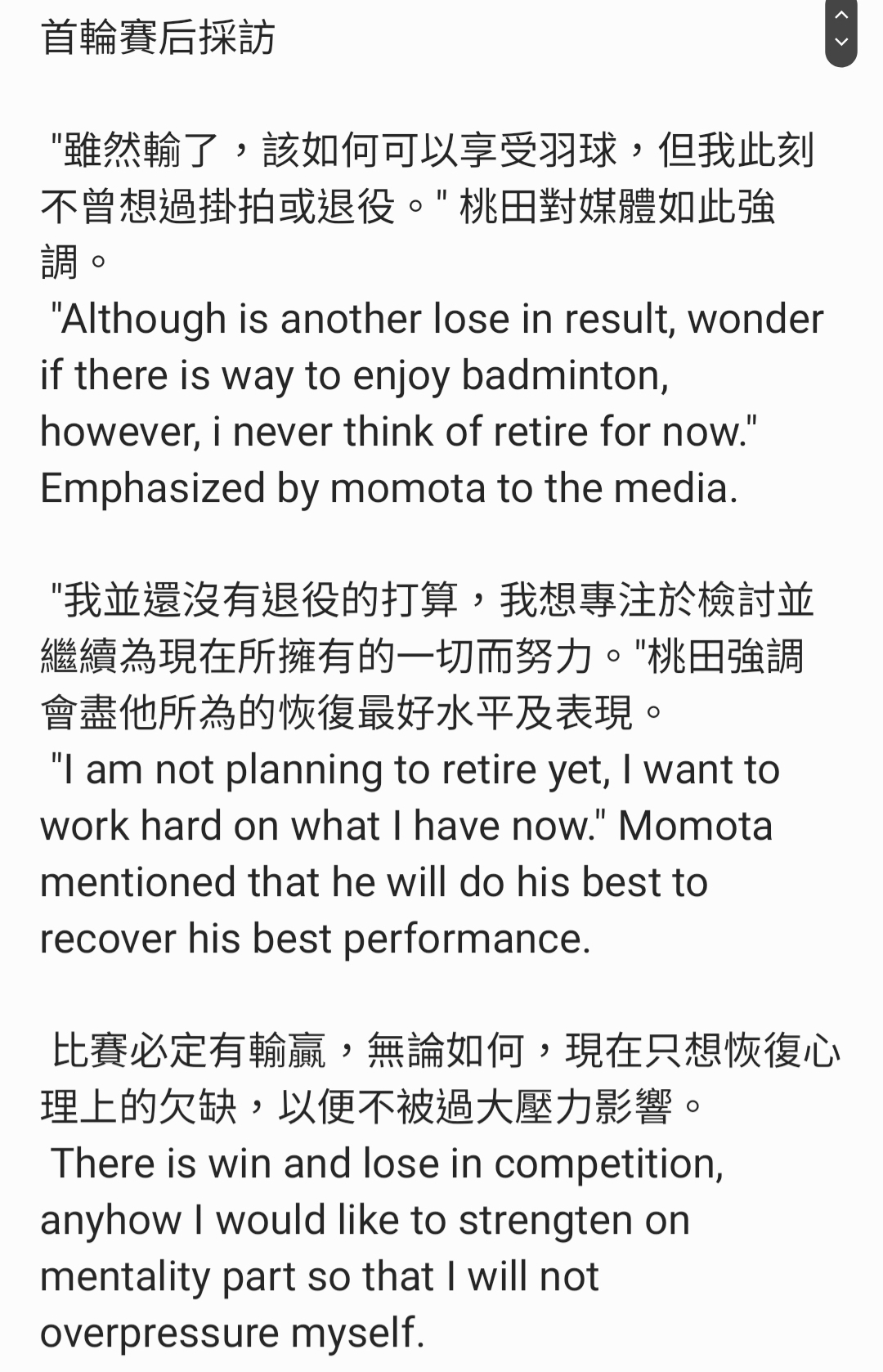Tap the fast-scroll handle with chevrons
The image size is (883, 1372).
pyautogui.click(x=840, y=29)
